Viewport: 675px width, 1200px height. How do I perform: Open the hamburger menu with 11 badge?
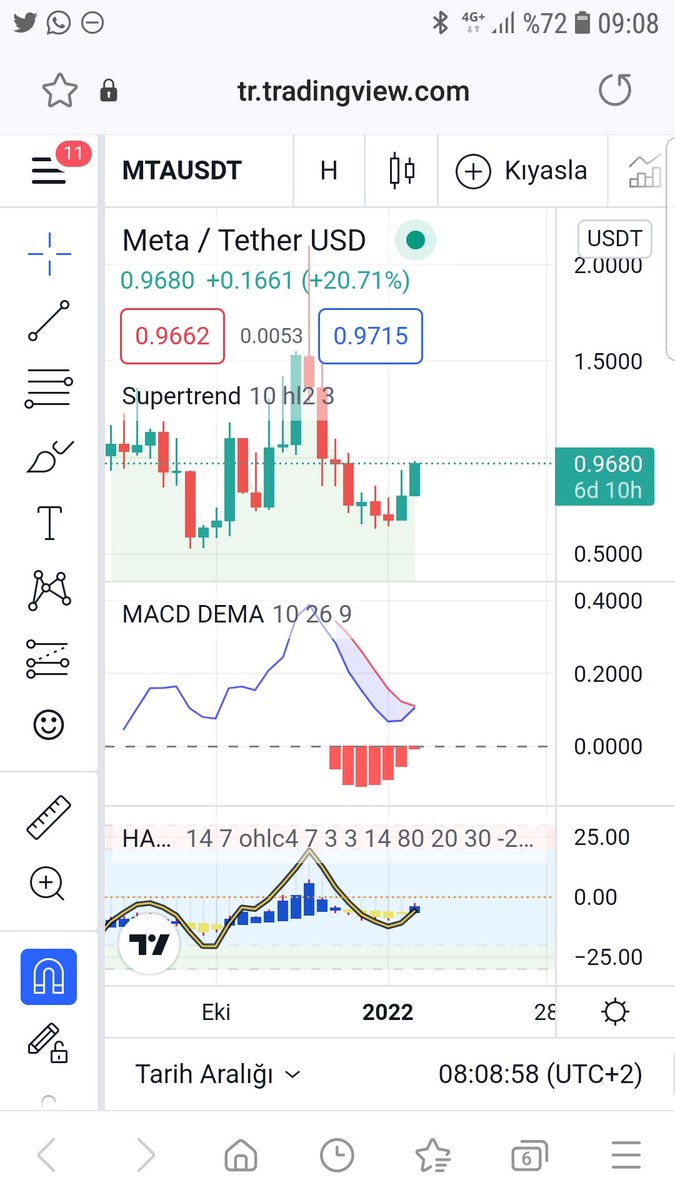(49, 170)
